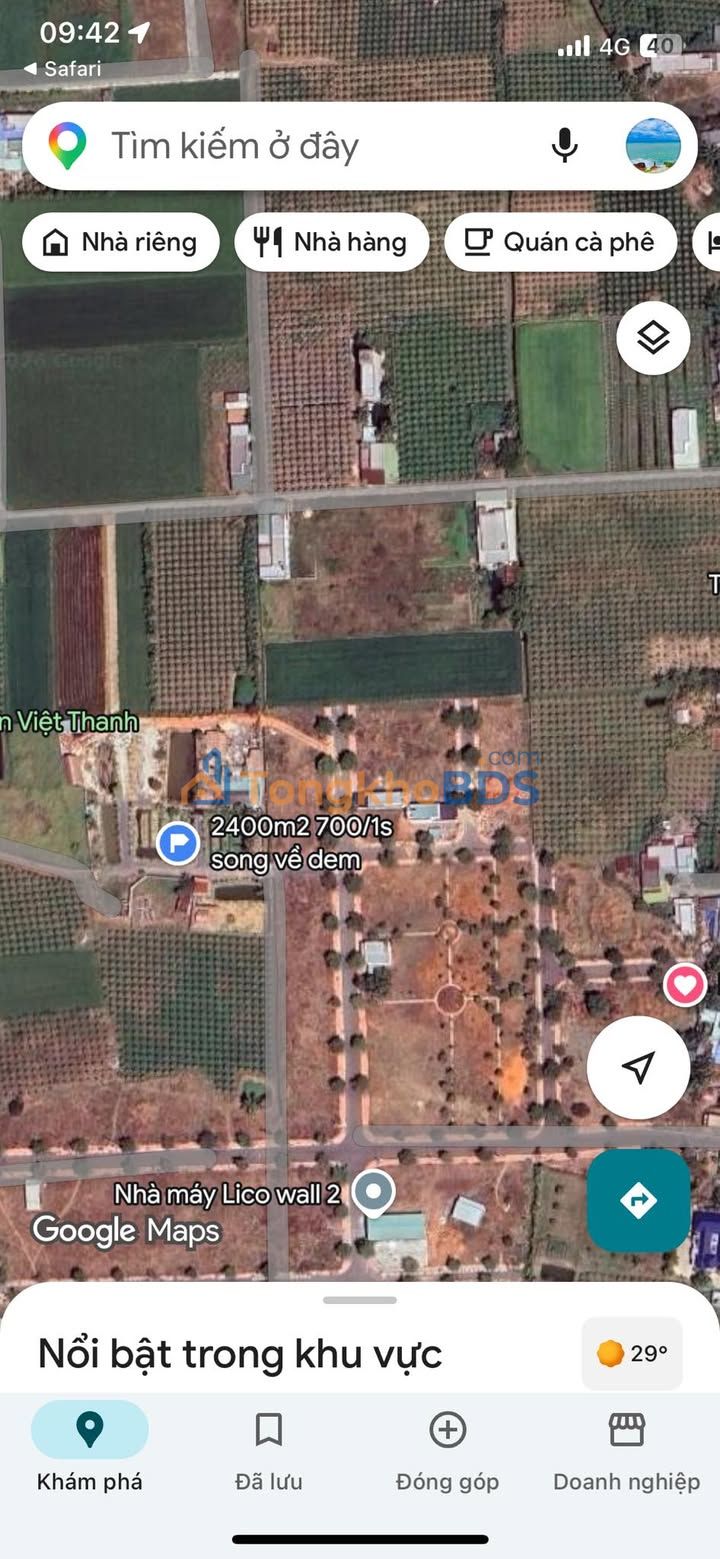Return to Safari via the back link
Screen dimensions: 720x1559
(x=62, y=69)
